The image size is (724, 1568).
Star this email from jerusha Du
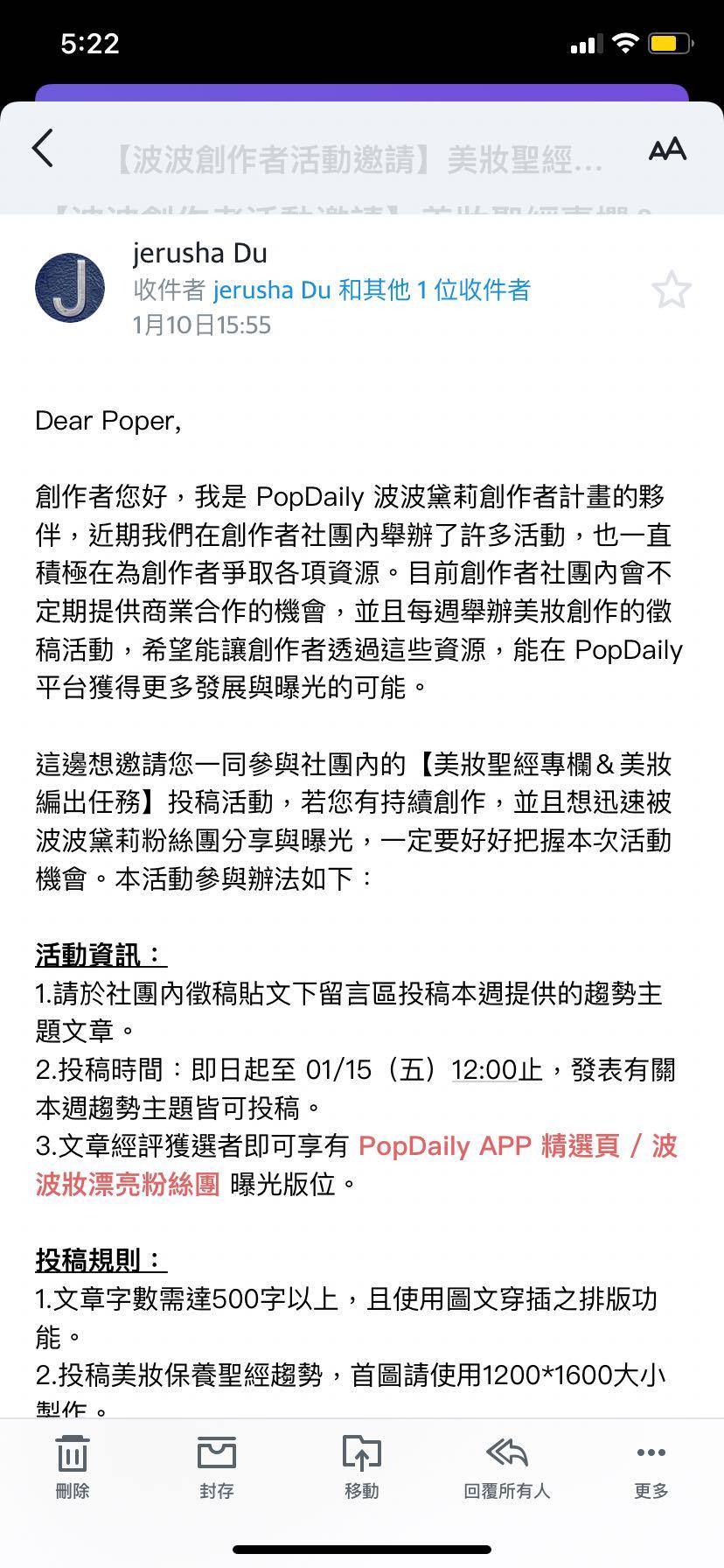point(671,290)
